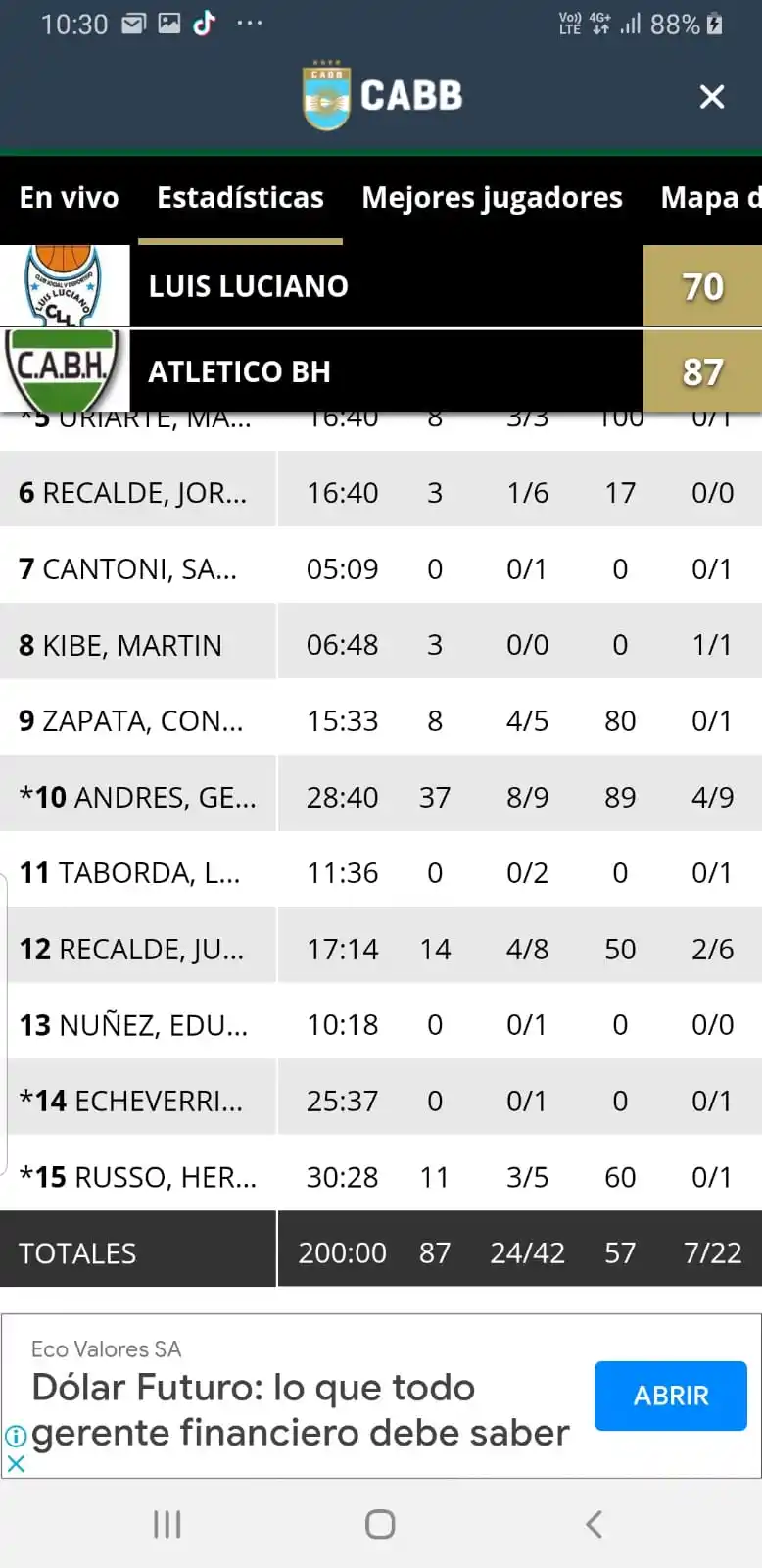Go back with the system back button
Viewport: 762px width, 1568px height.
coord(593,1524)
